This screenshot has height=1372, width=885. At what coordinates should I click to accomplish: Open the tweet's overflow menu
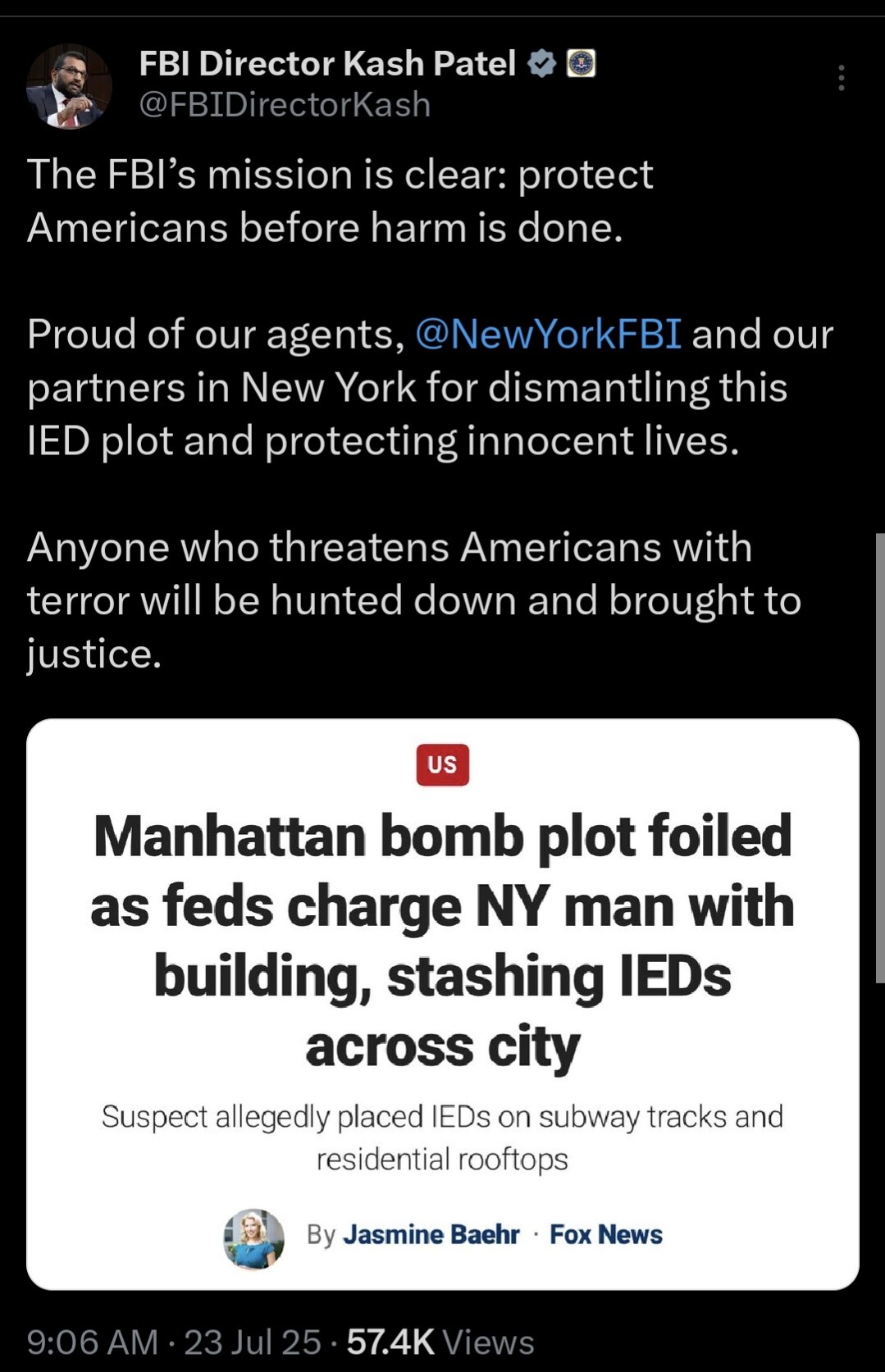(x=841, y=78)
